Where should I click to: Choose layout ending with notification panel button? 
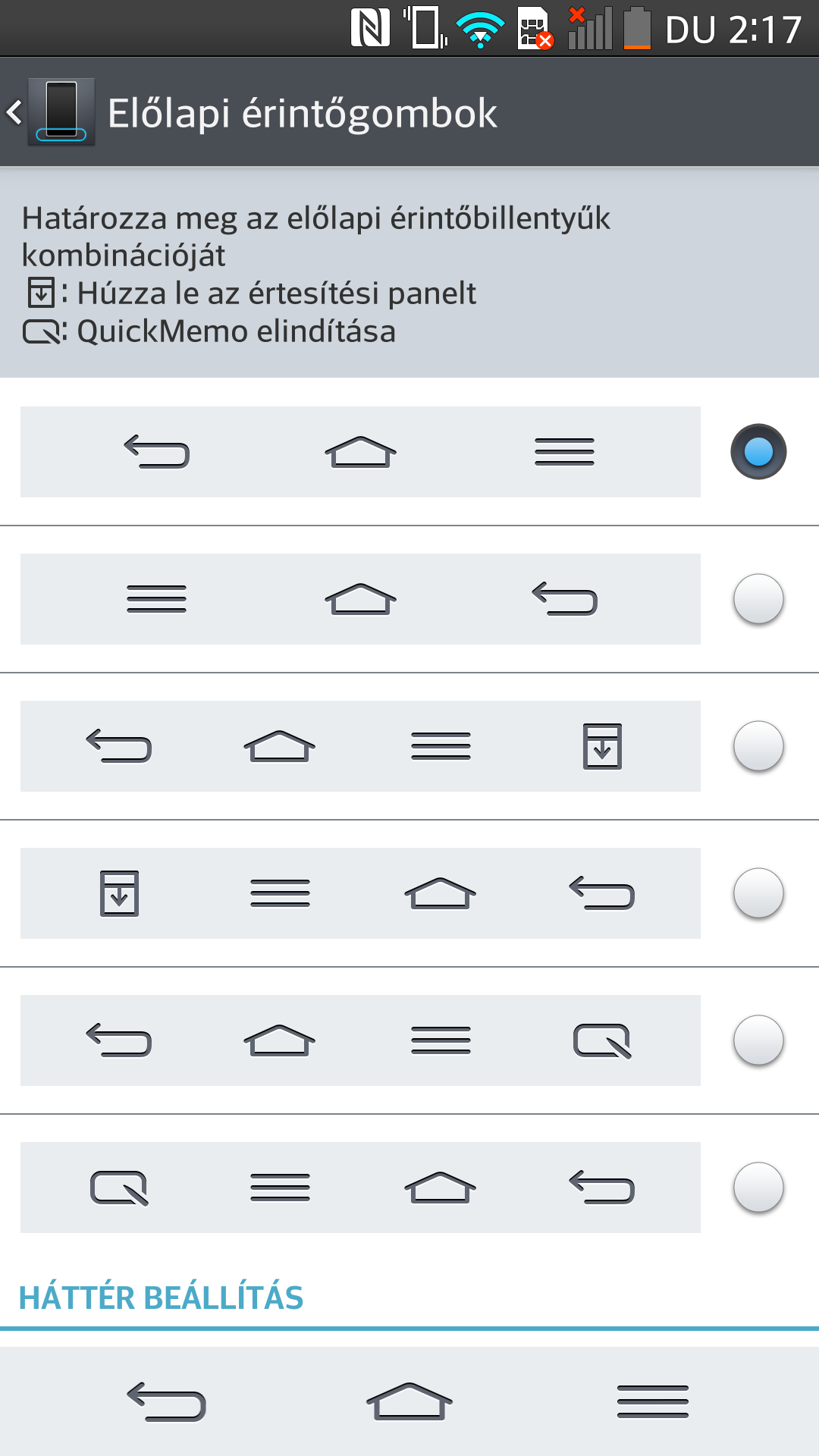point(758,746)
